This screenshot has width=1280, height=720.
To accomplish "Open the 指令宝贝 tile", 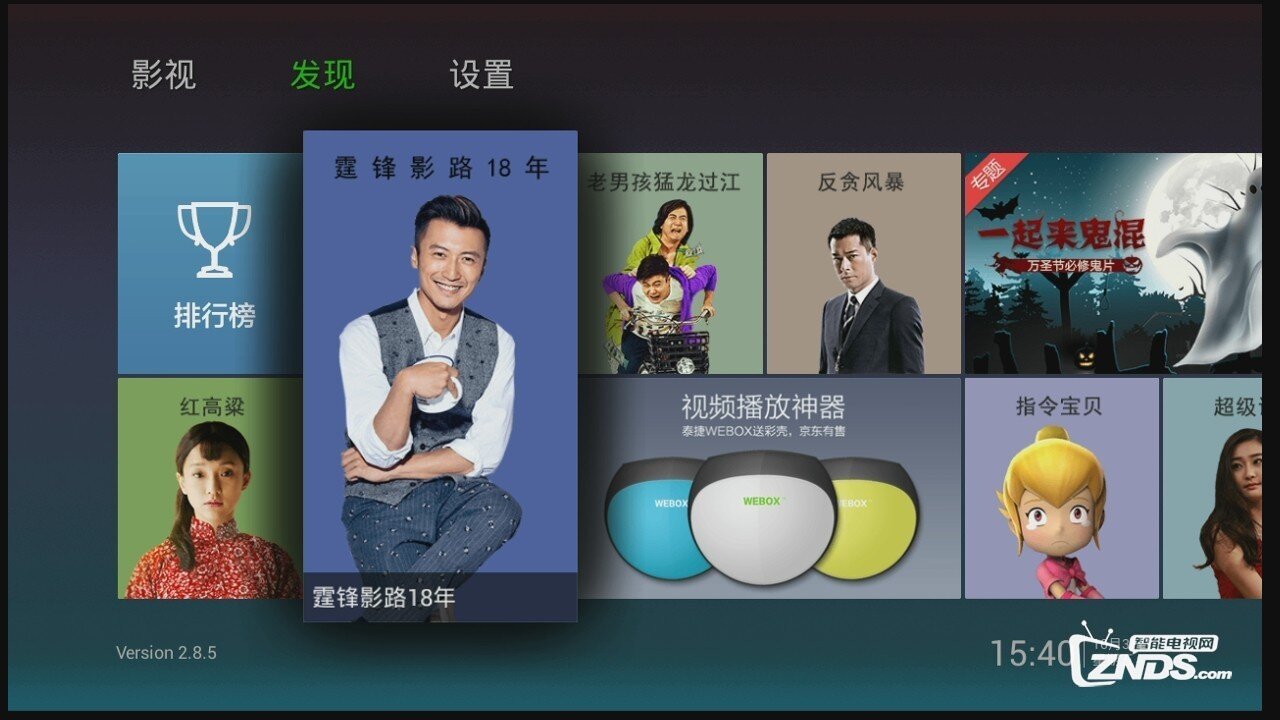I will tap(1061, 488).
